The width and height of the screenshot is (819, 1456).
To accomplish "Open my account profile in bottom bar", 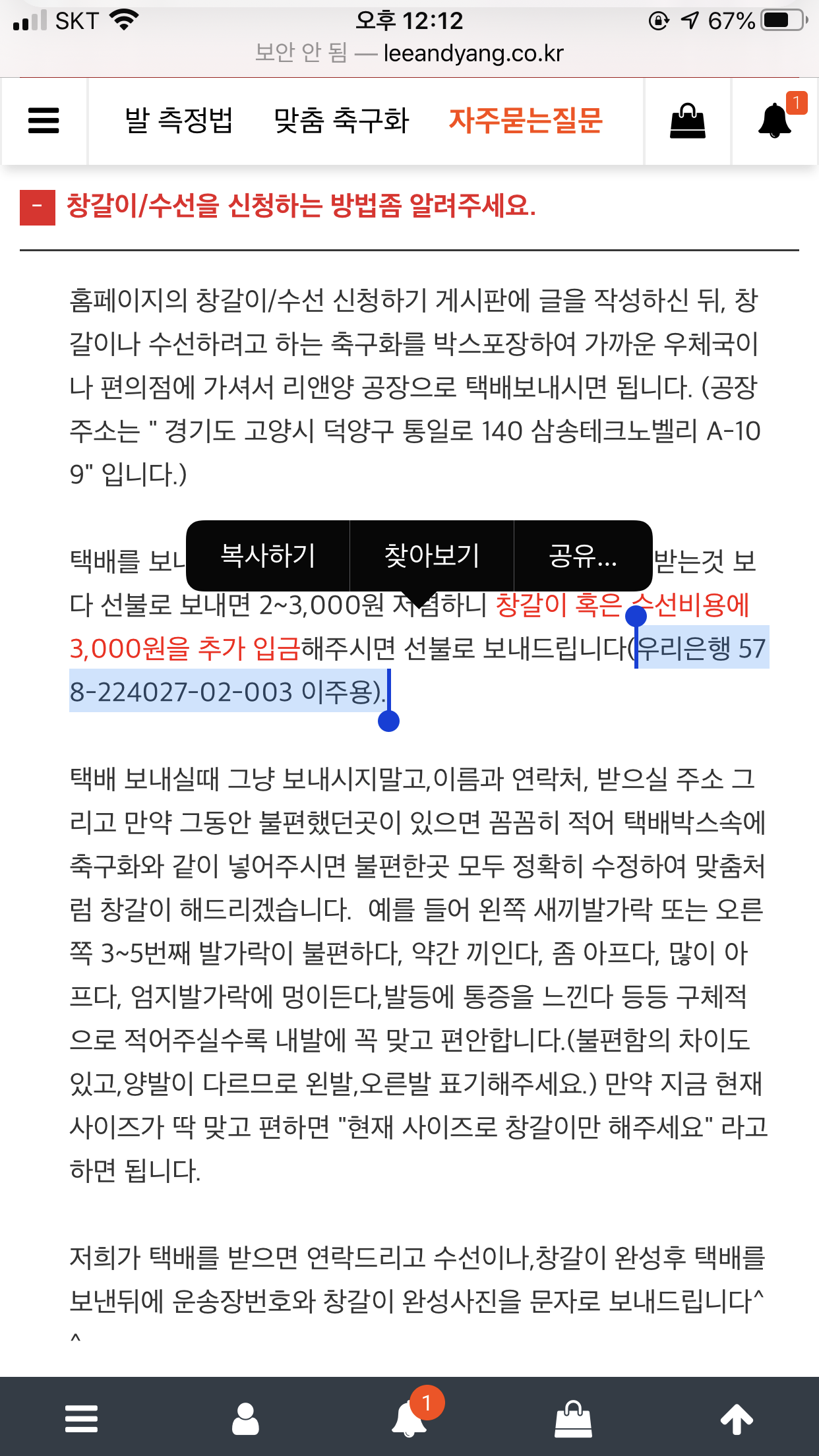I will pos(245,1418).
